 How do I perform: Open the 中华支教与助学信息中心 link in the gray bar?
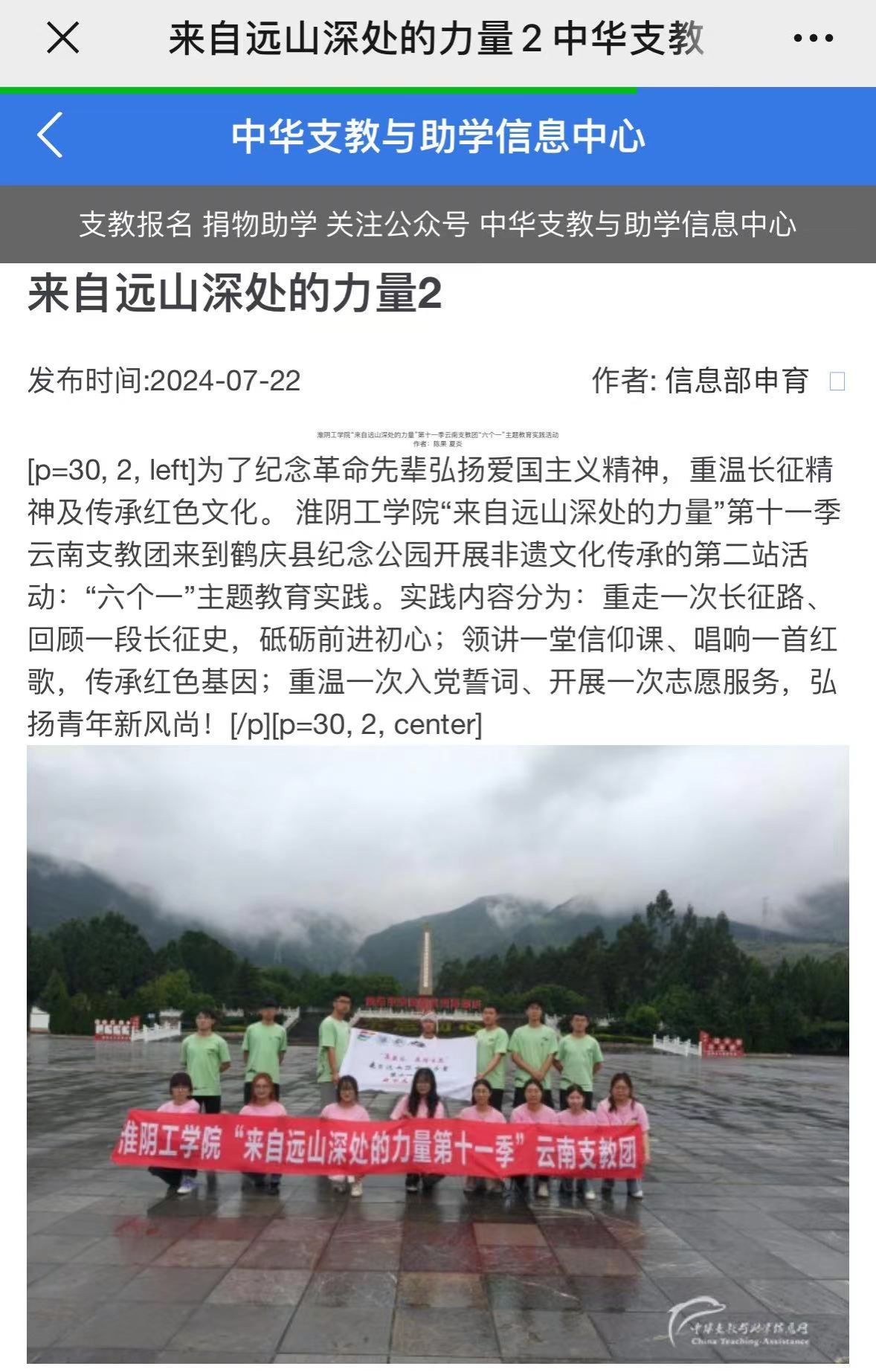[638, 225]
